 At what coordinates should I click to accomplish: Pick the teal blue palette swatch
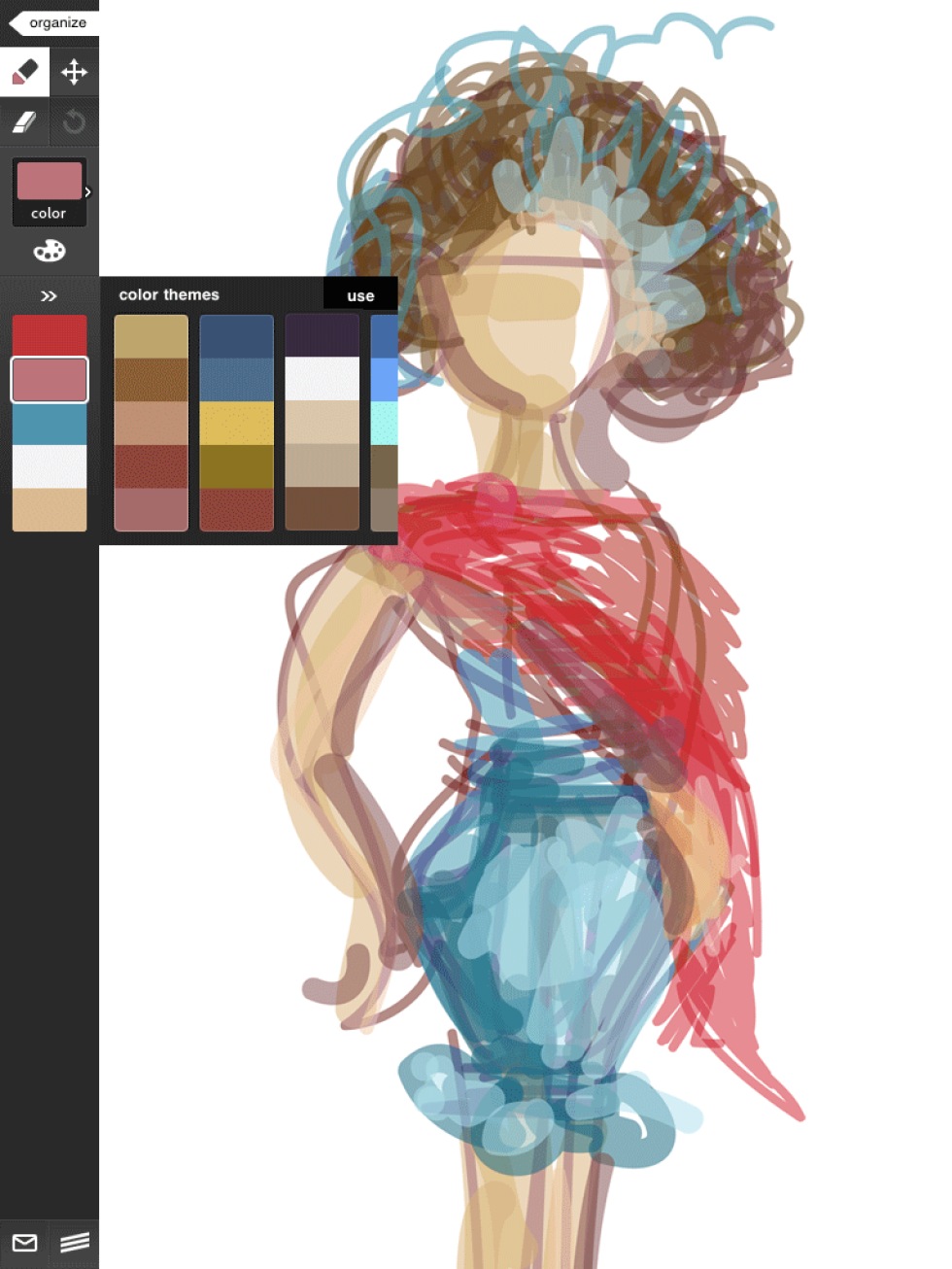[x=50, y=425]
